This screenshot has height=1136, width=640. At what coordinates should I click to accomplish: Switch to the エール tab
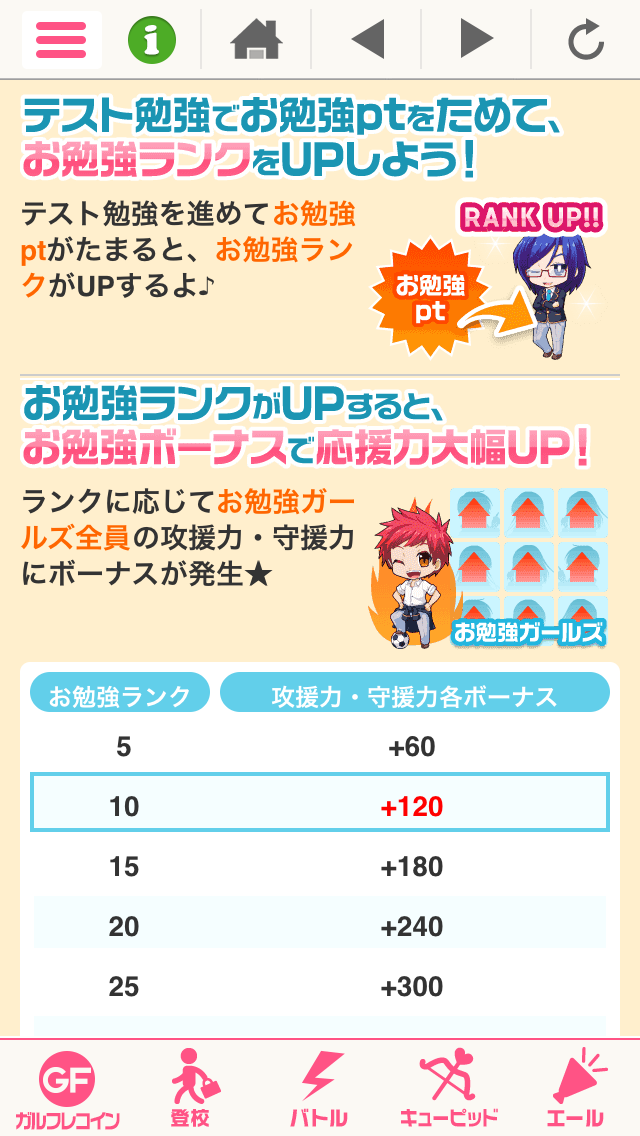click(575, 1090)
